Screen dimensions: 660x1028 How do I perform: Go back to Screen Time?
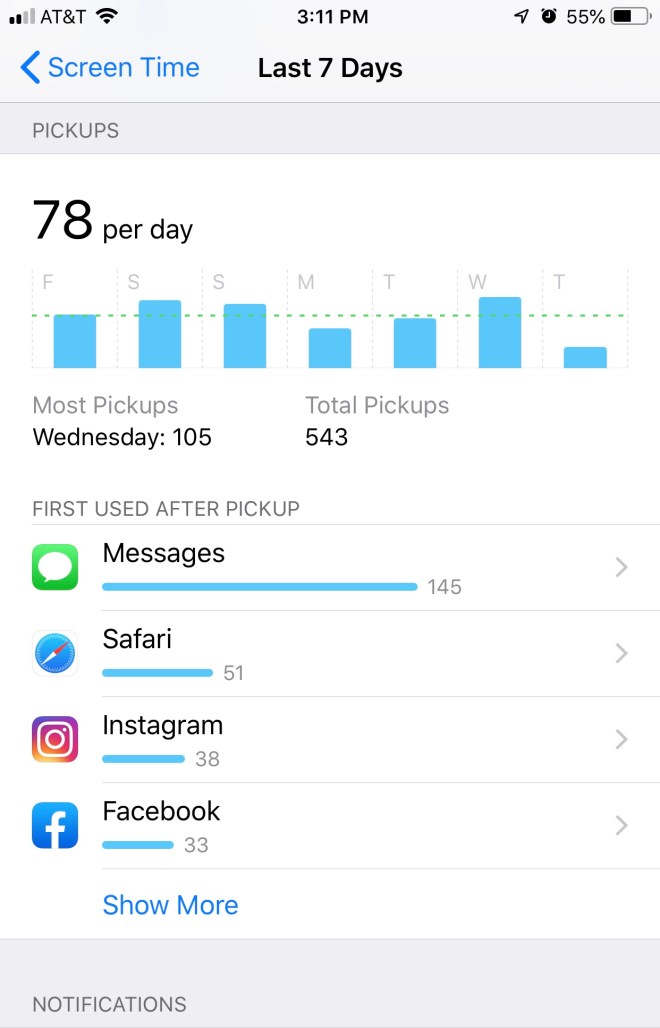point(110,68)
